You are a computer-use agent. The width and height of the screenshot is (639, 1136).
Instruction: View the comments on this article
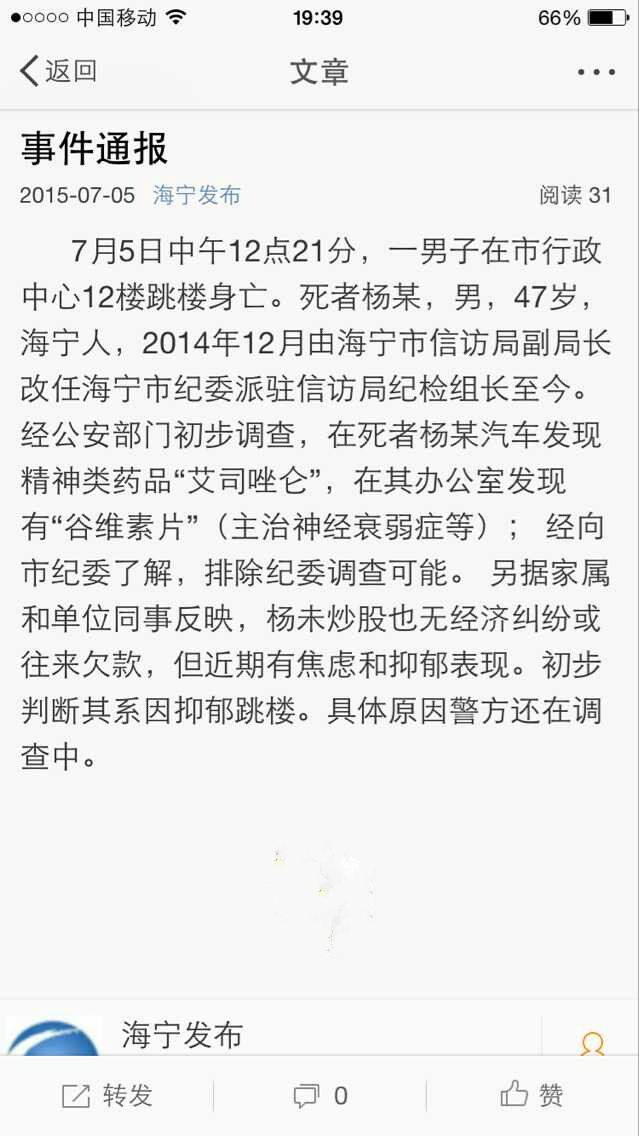(x=320, y=1095)
